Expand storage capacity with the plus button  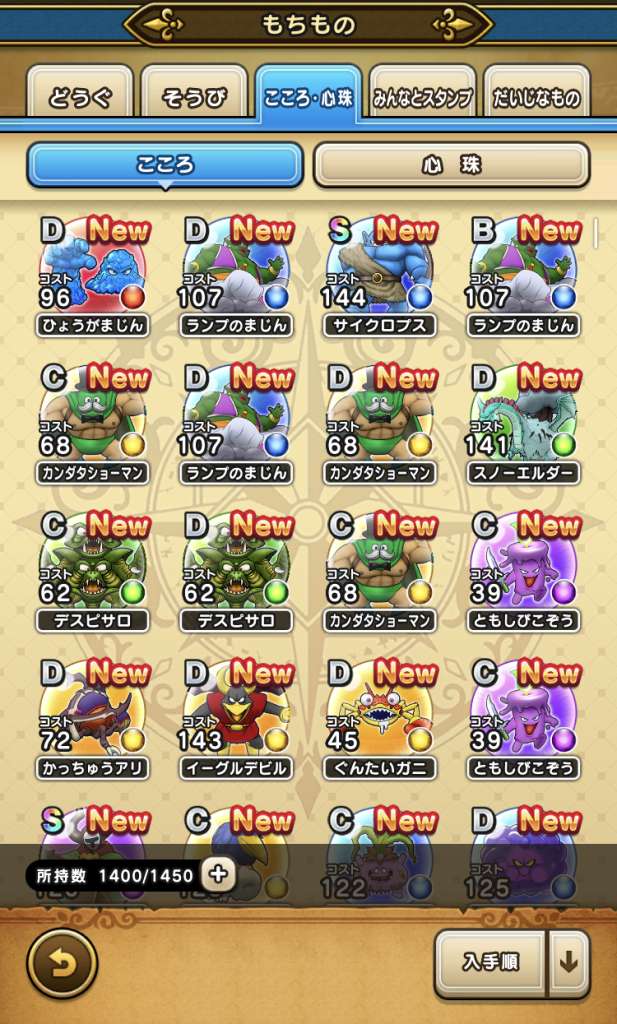[x=218, y=876]
